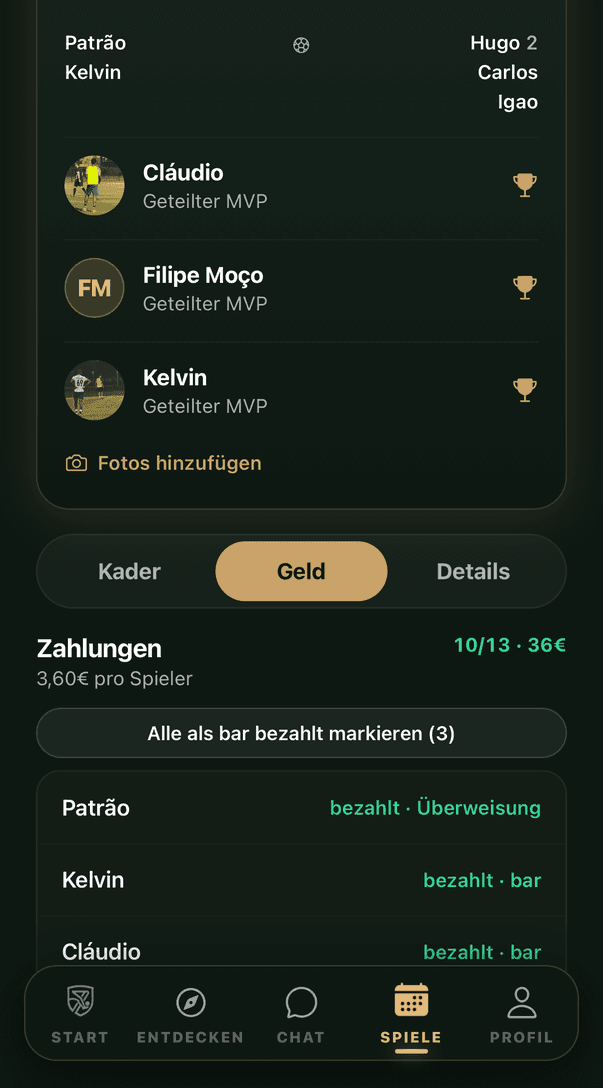Screen dimensions: 603x1088
Task: Open Kelvin's Geteilter MVP entry
Action: pyautogui.click(x=301, y=391)
